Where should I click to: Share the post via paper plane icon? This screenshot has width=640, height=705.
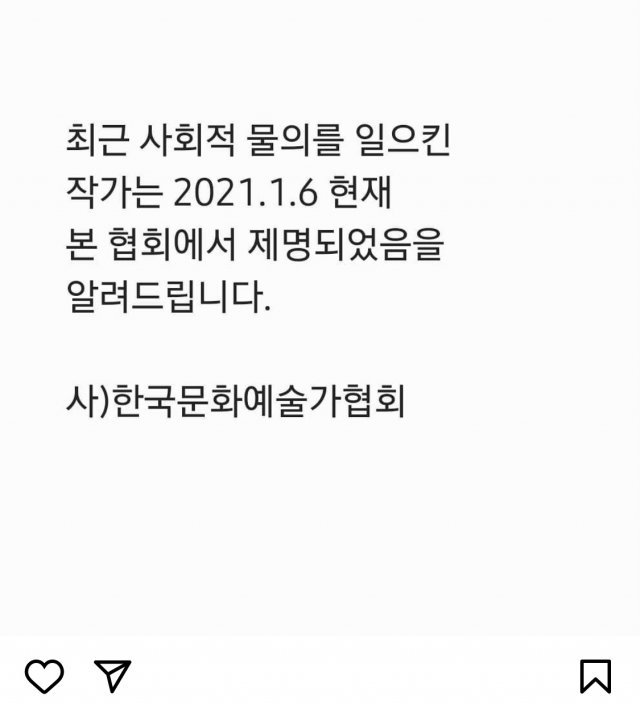113,676
